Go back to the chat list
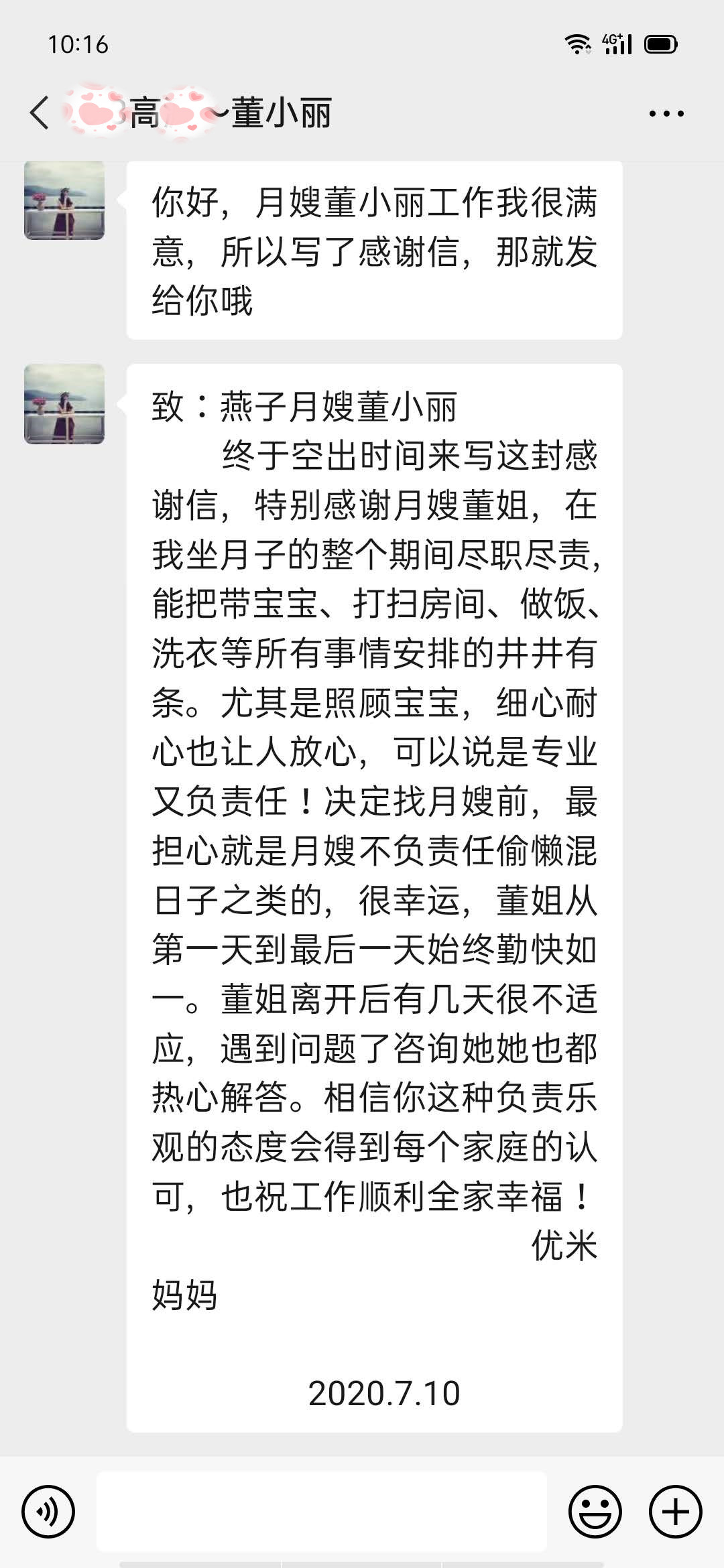Viewport: 724px width, 1568px height. pos(39,113)
